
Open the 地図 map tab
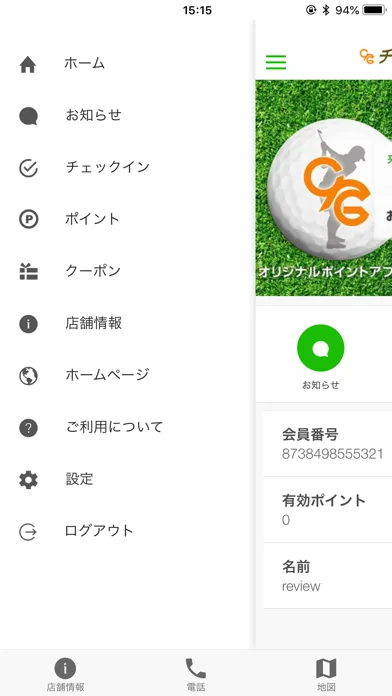click(x=326, y=674)
